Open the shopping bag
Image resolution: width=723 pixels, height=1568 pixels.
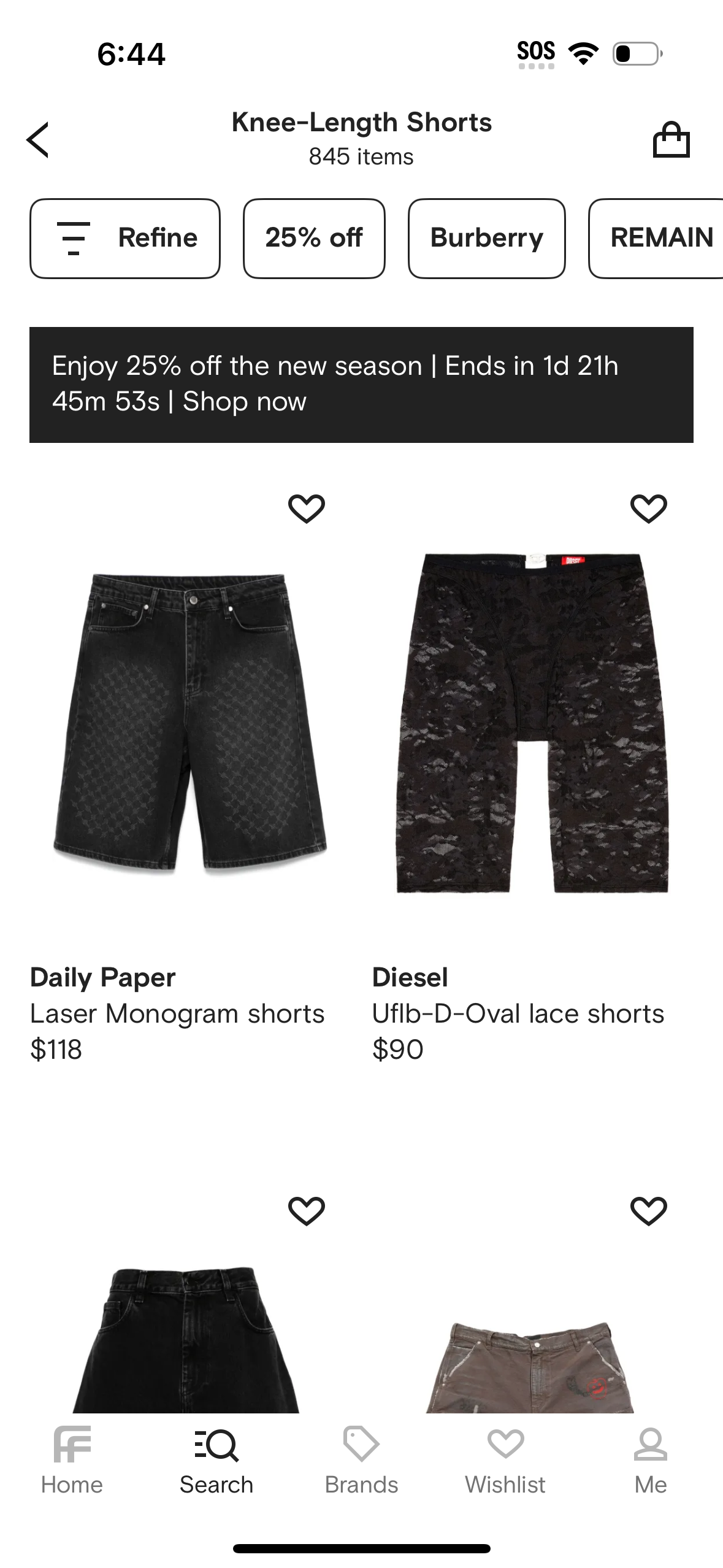click(x=673, y=139)
